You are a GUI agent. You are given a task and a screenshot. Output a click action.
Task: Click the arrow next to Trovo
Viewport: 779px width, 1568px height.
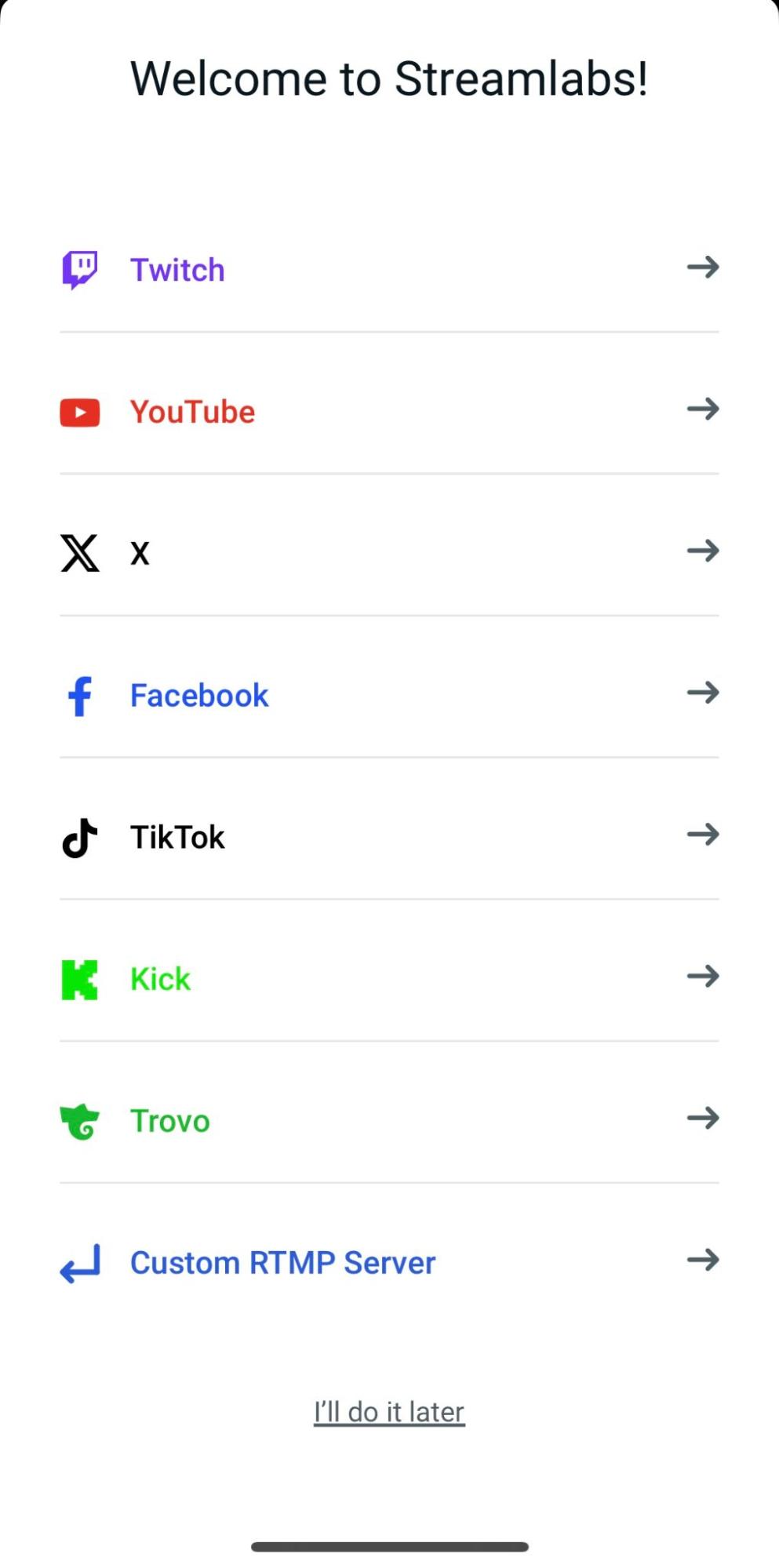pos(704,1119)
